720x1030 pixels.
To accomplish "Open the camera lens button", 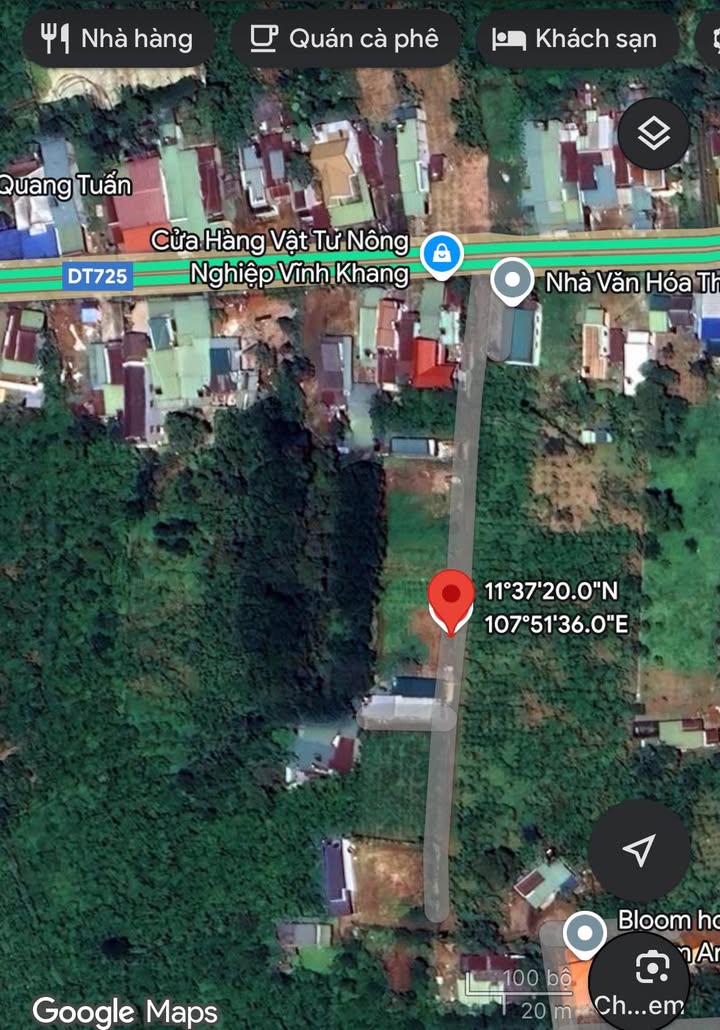I will [x=652, y=968].
